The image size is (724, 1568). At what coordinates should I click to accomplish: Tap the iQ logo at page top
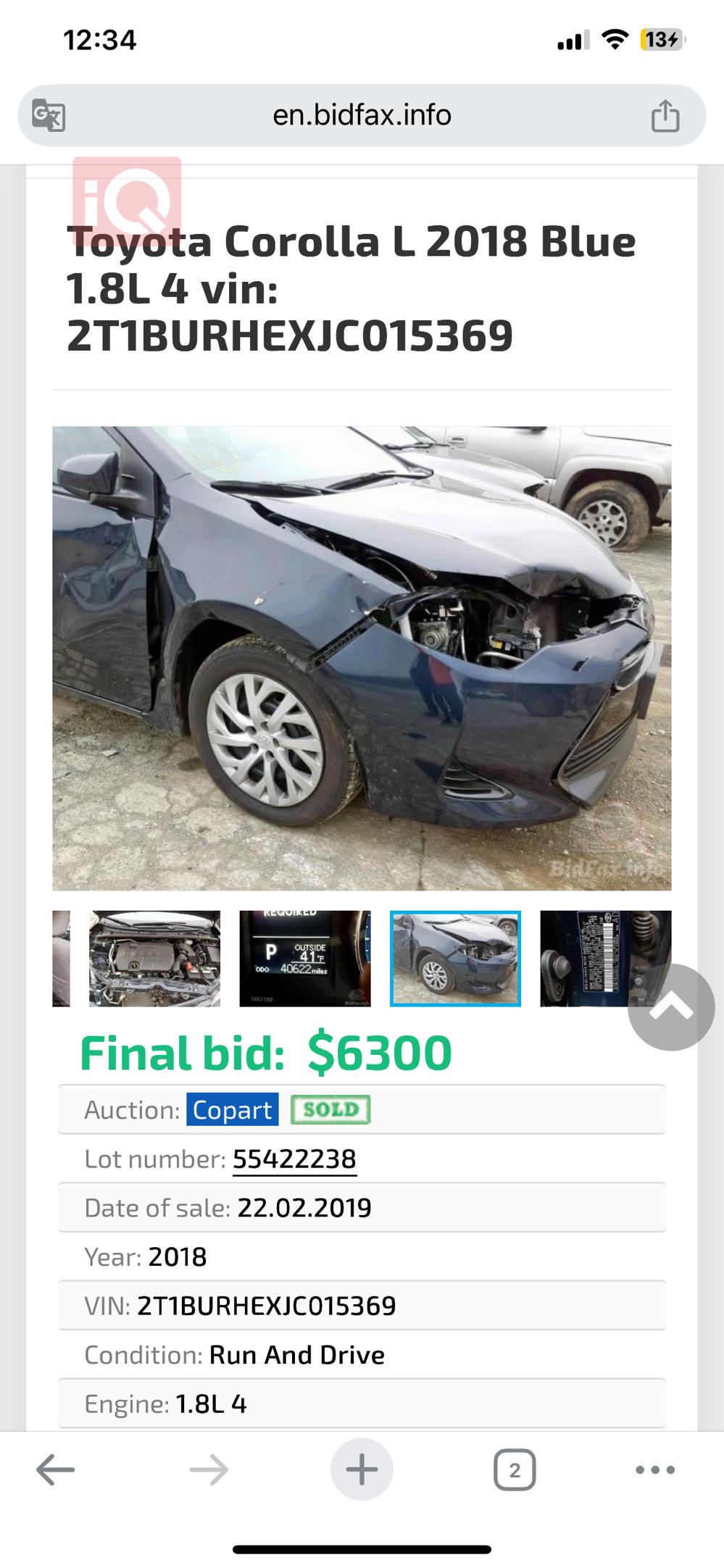click(x=127, y=196)
